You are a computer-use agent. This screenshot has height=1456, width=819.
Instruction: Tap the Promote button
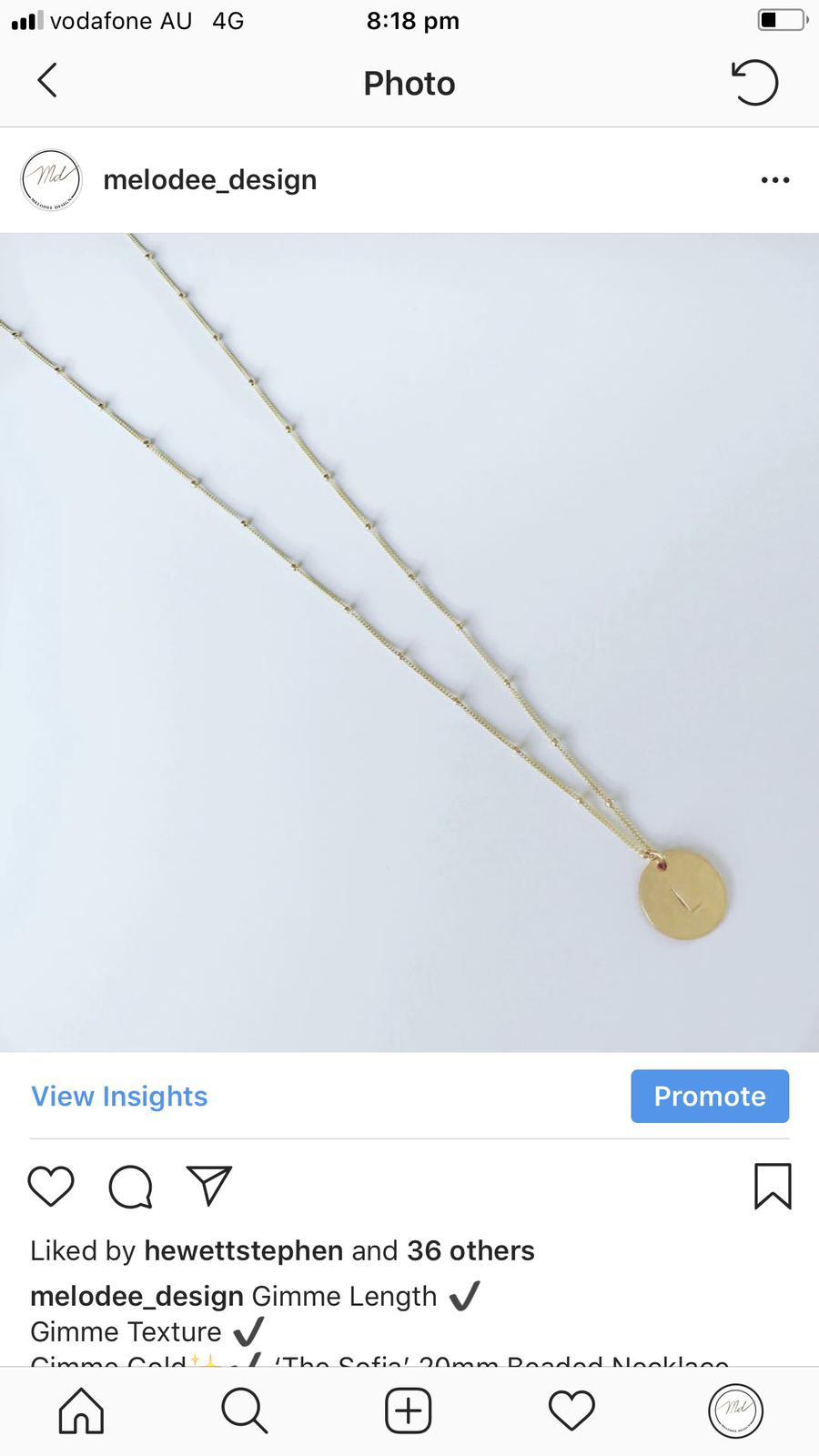click(x=709, y=1097)
